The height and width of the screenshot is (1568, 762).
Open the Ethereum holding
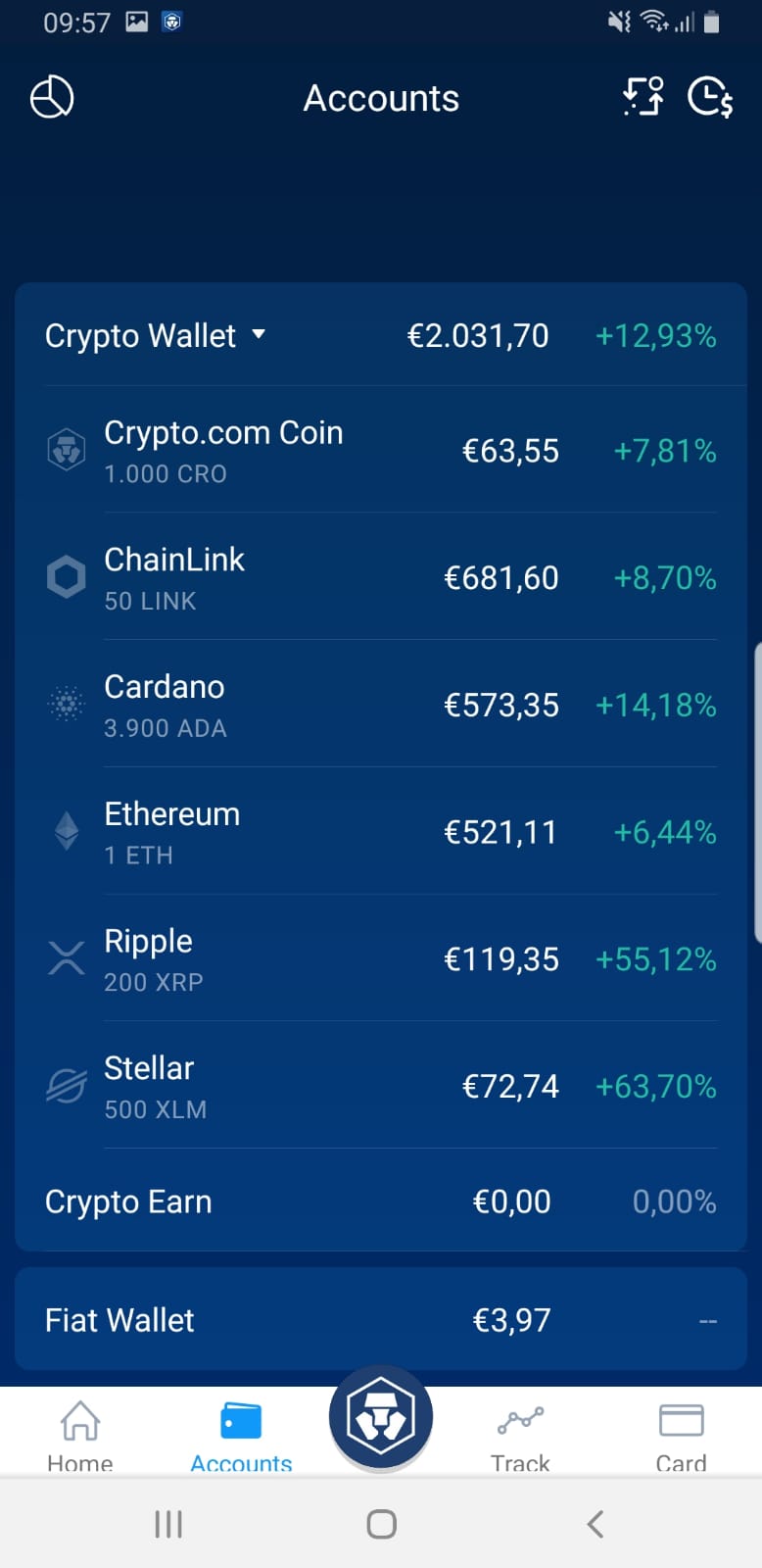pyautogui.click(x=381, y=833)
